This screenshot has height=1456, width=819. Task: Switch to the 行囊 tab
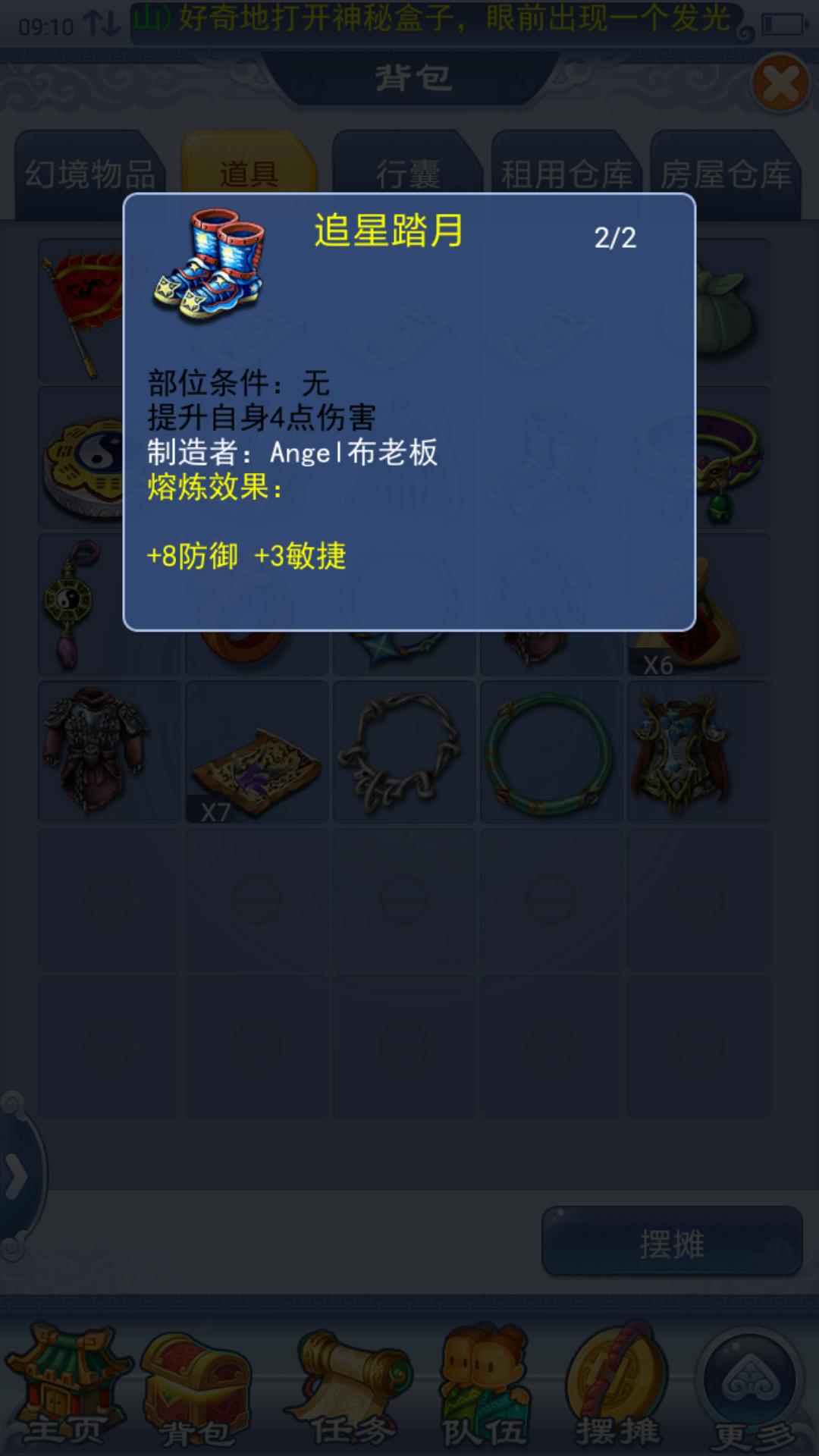coord(407,174)
